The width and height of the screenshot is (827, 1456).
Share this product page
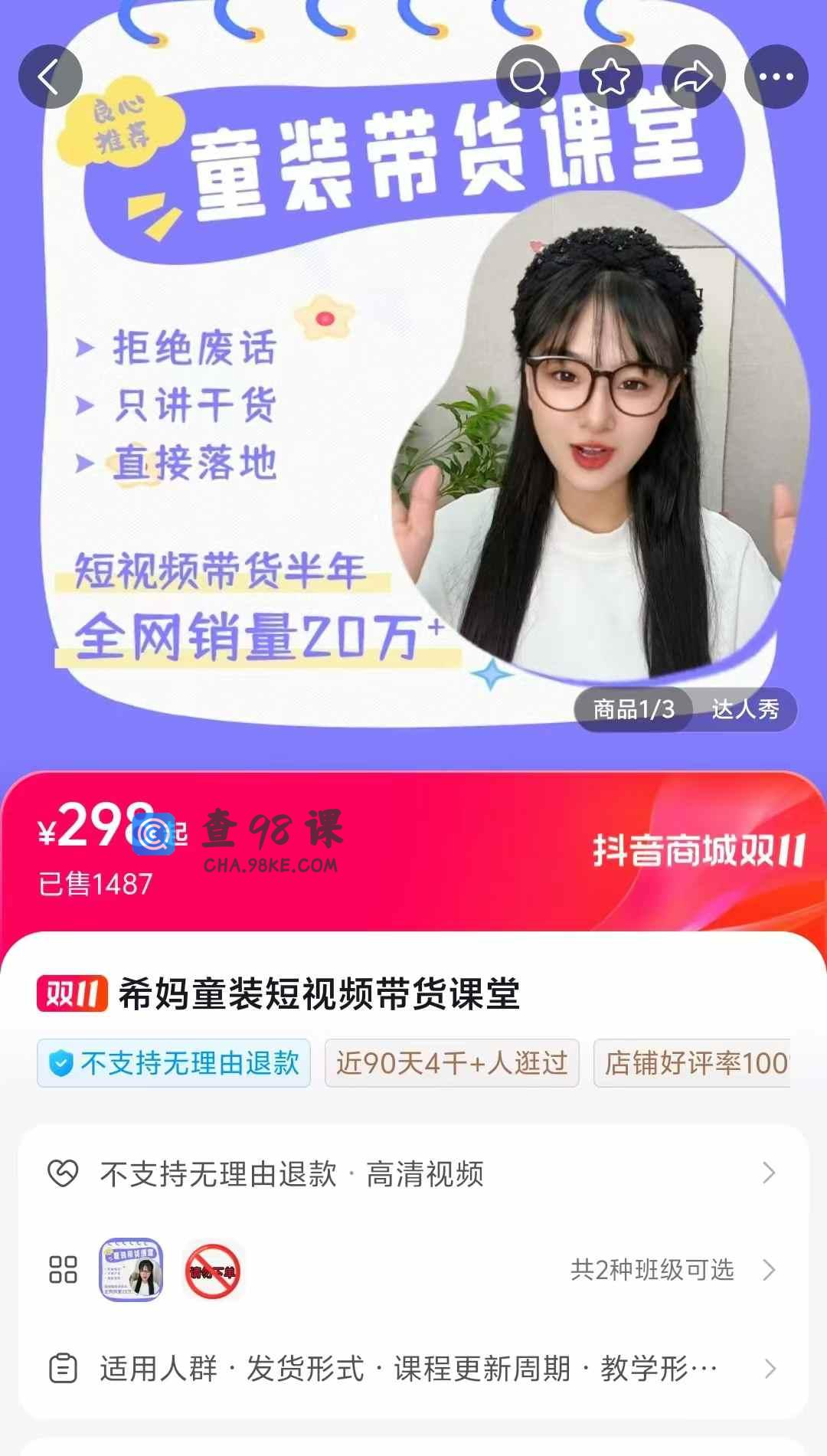tap(694, 77)
